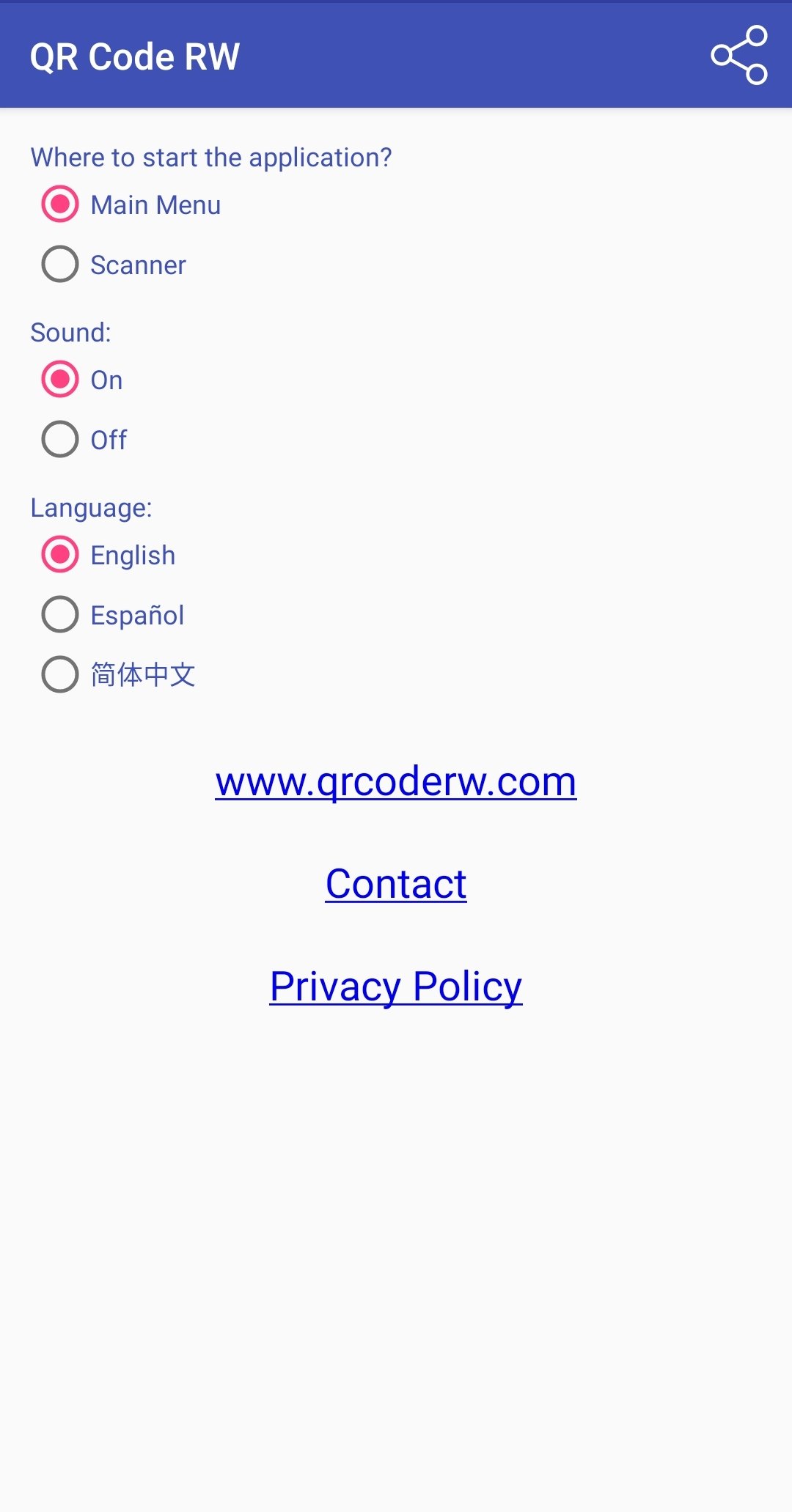
Task: View the Privacy Policy
Action: (x=396, y=987)
